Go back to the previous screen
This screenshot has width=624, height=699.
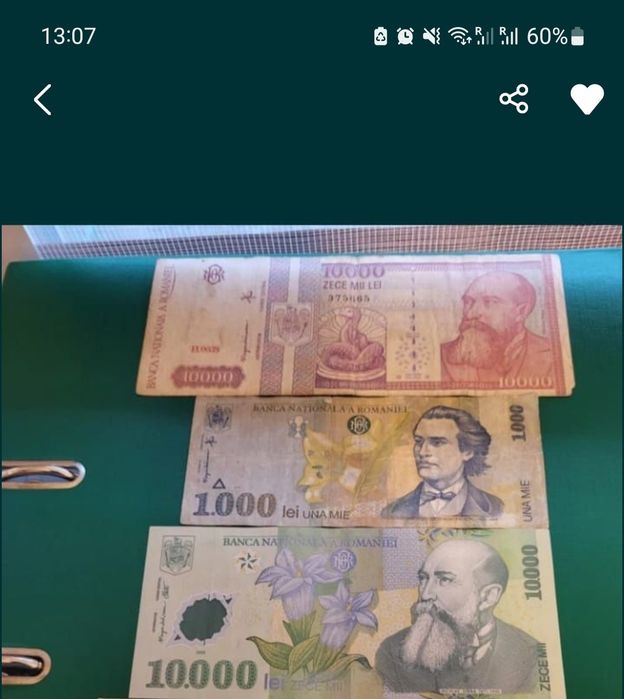click(x=42, y=100)
